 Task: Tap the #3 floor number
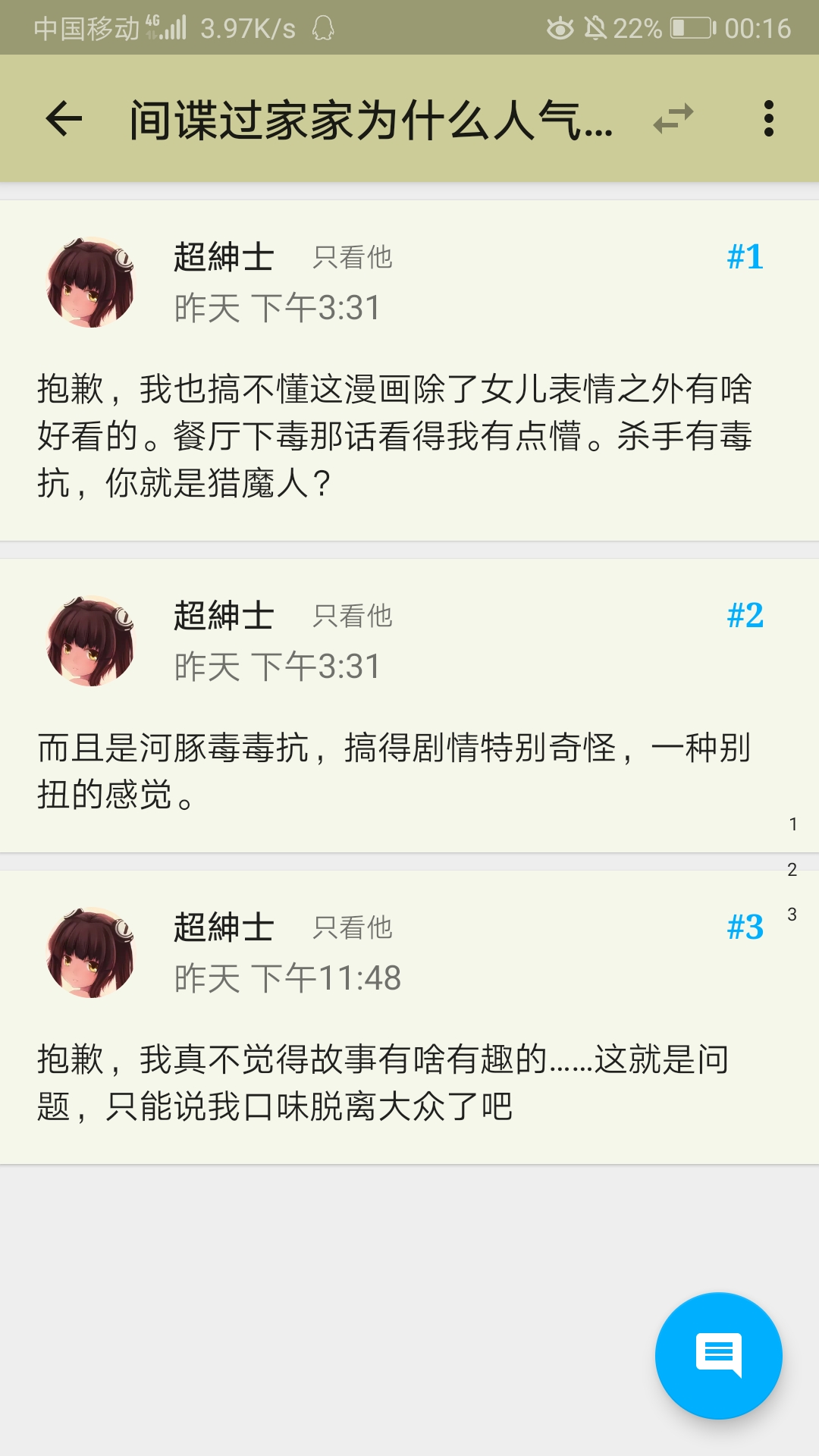pyautogui.click(x=745, y=927)
